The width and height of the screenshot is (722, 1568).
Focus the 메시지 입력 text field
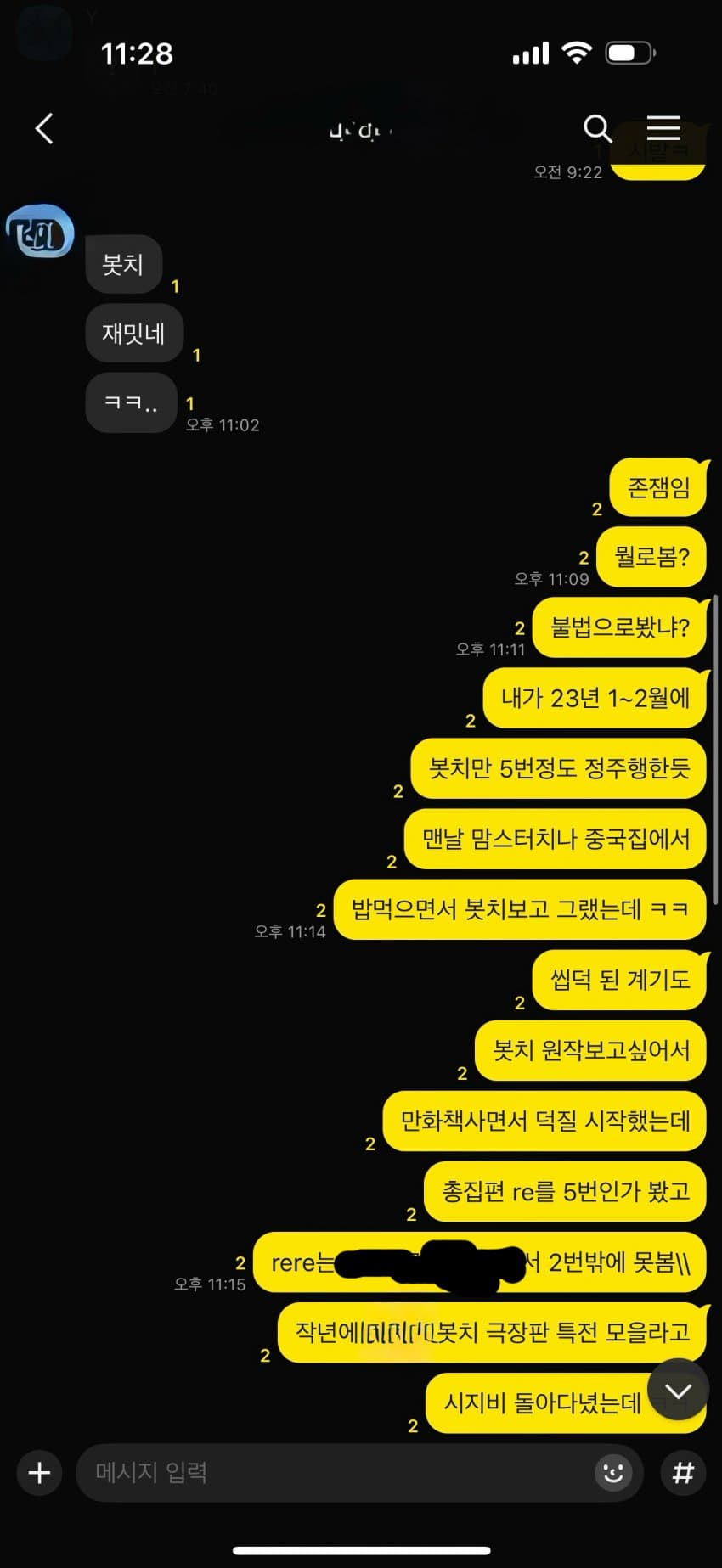pyautogui.click(x=331, y=1473)
